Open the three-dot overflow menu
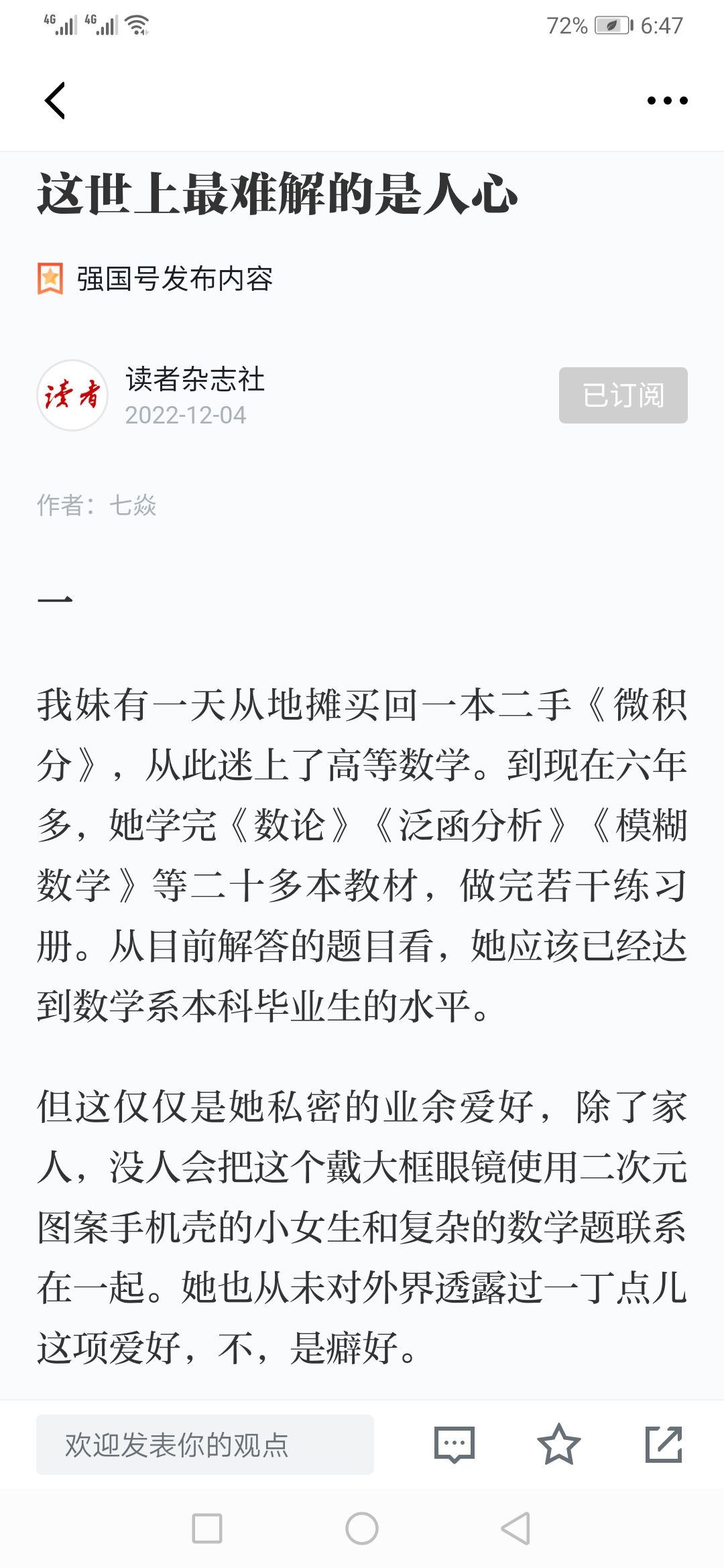724x1568 pixels. click(x=667, y=101)
